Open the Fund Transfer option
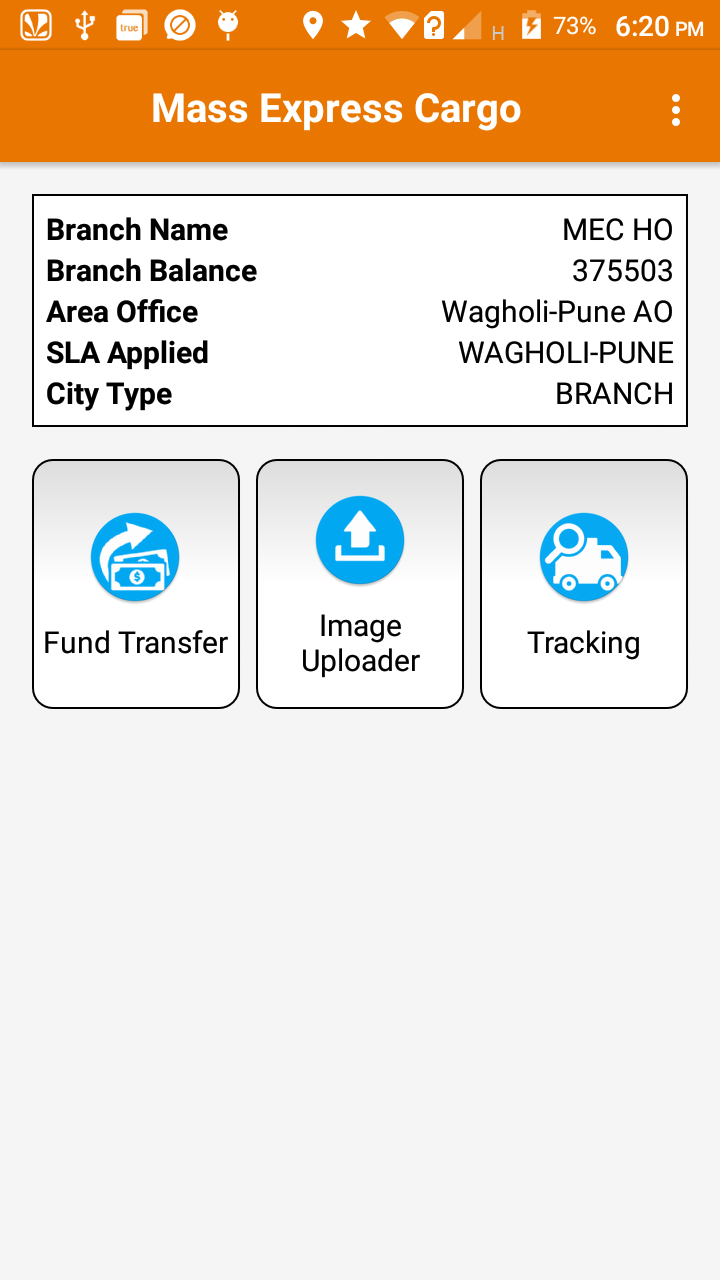The width and height of the screenshot is (720, 1280). (136, 584)
